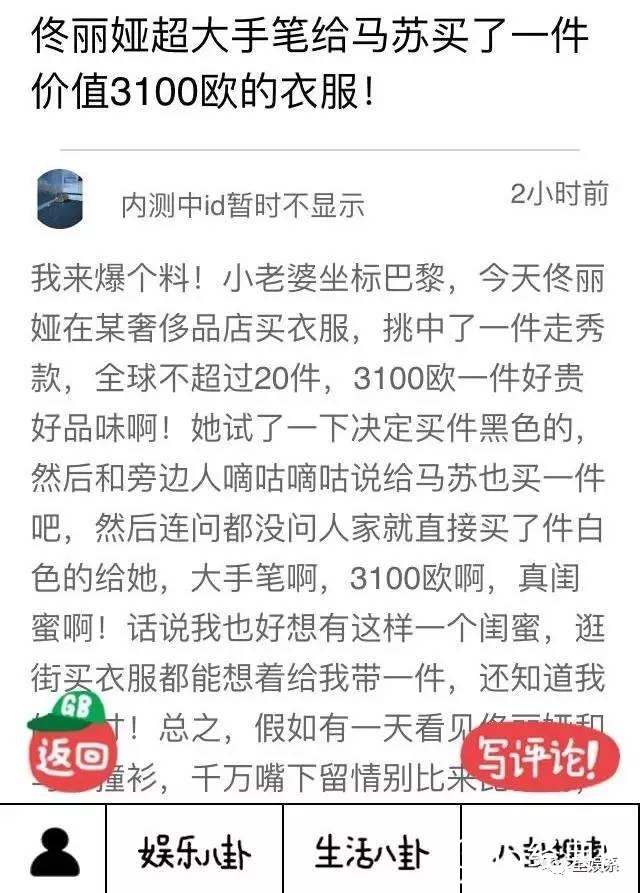Switch to the 生活八卦 tab
This screenshot has height=893, width=640.
(x=371, y=851)
